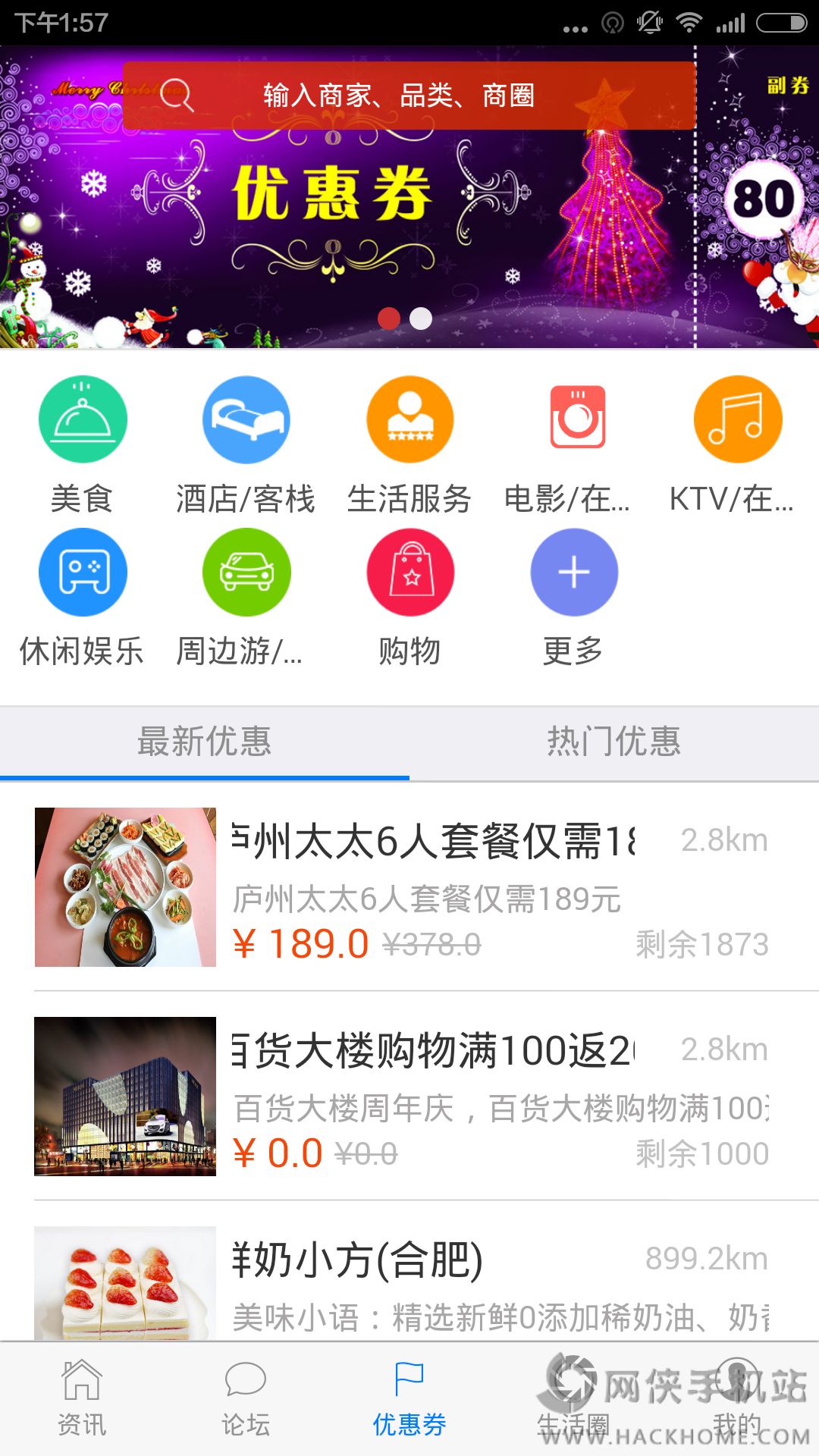
Task: Open the 百货大楼购物满100 deal
Action: coord(409,1097)
